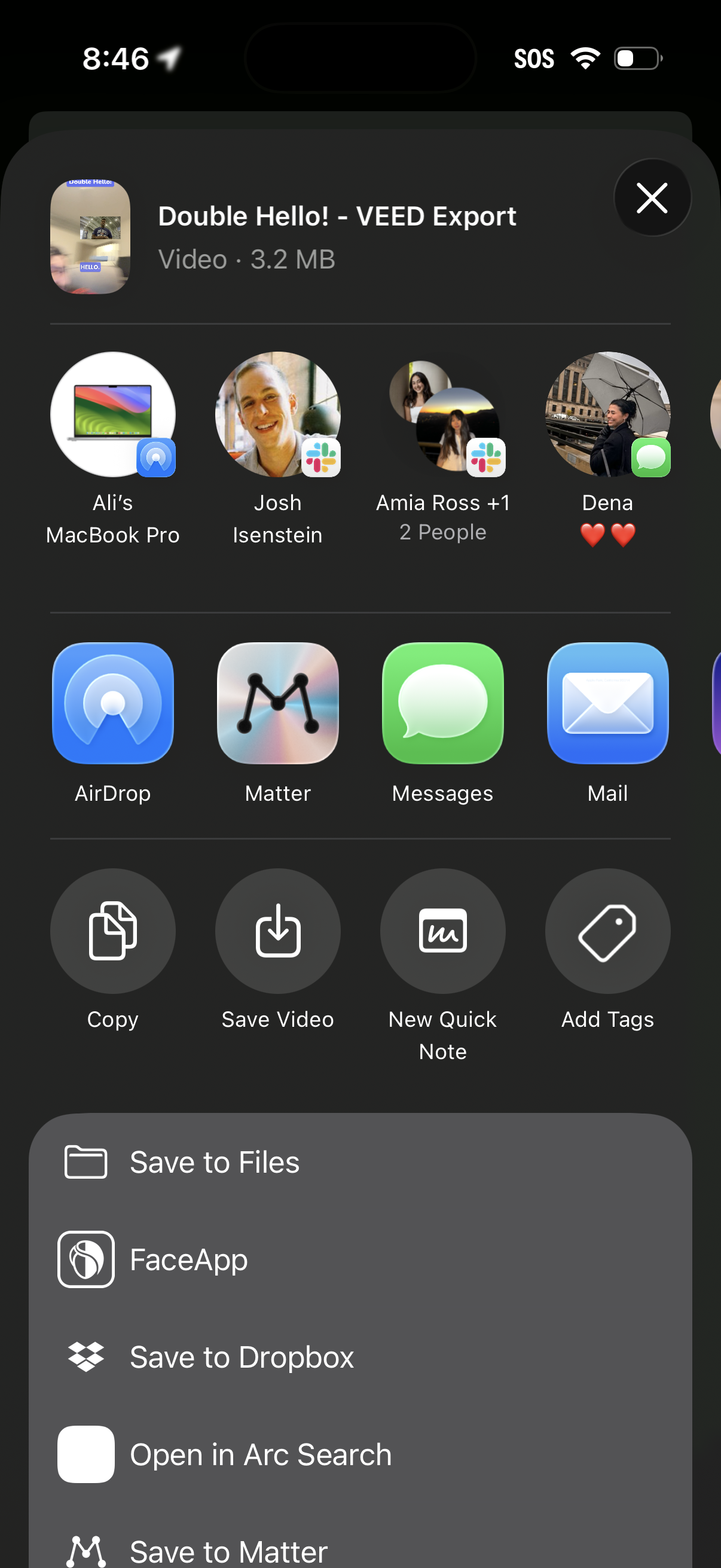Open video in FaceApp
This screenshot has width=721, height=1568.
[x=360, y=1259]
